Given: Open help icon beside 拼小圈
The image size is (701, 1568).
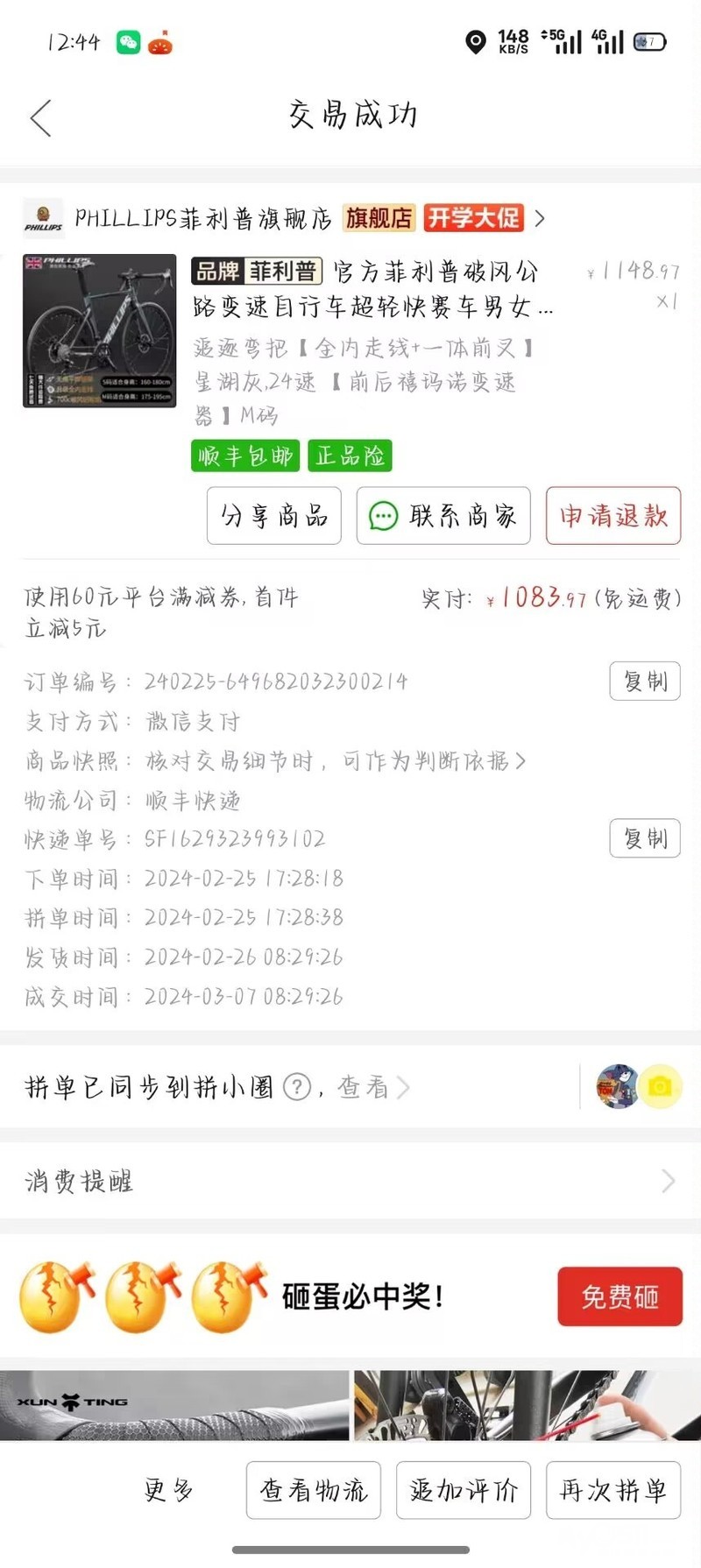Looking at the screenshot, I should 297,1087.
